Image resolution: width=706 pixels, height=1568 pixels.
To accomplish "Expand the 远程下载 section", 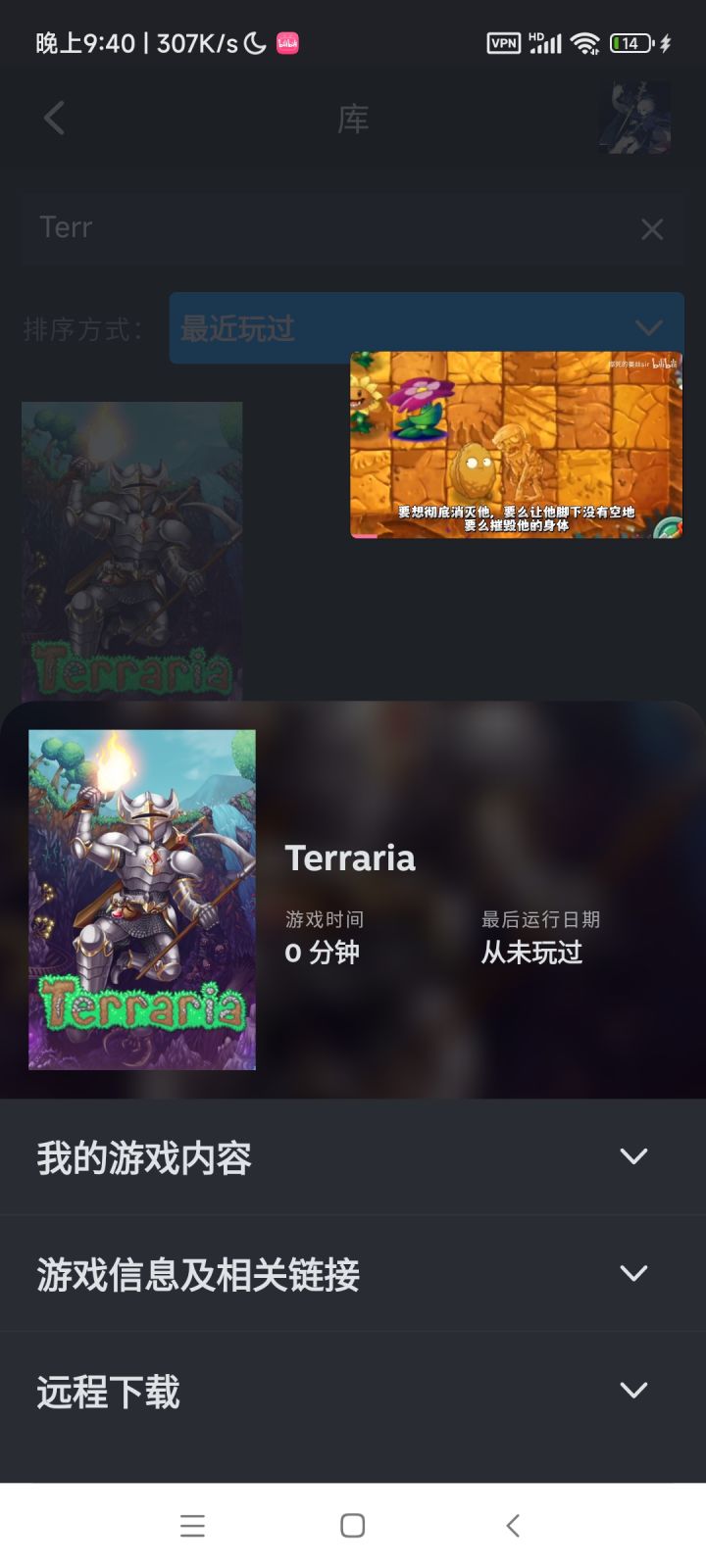I will click(x=353, y=1391).
